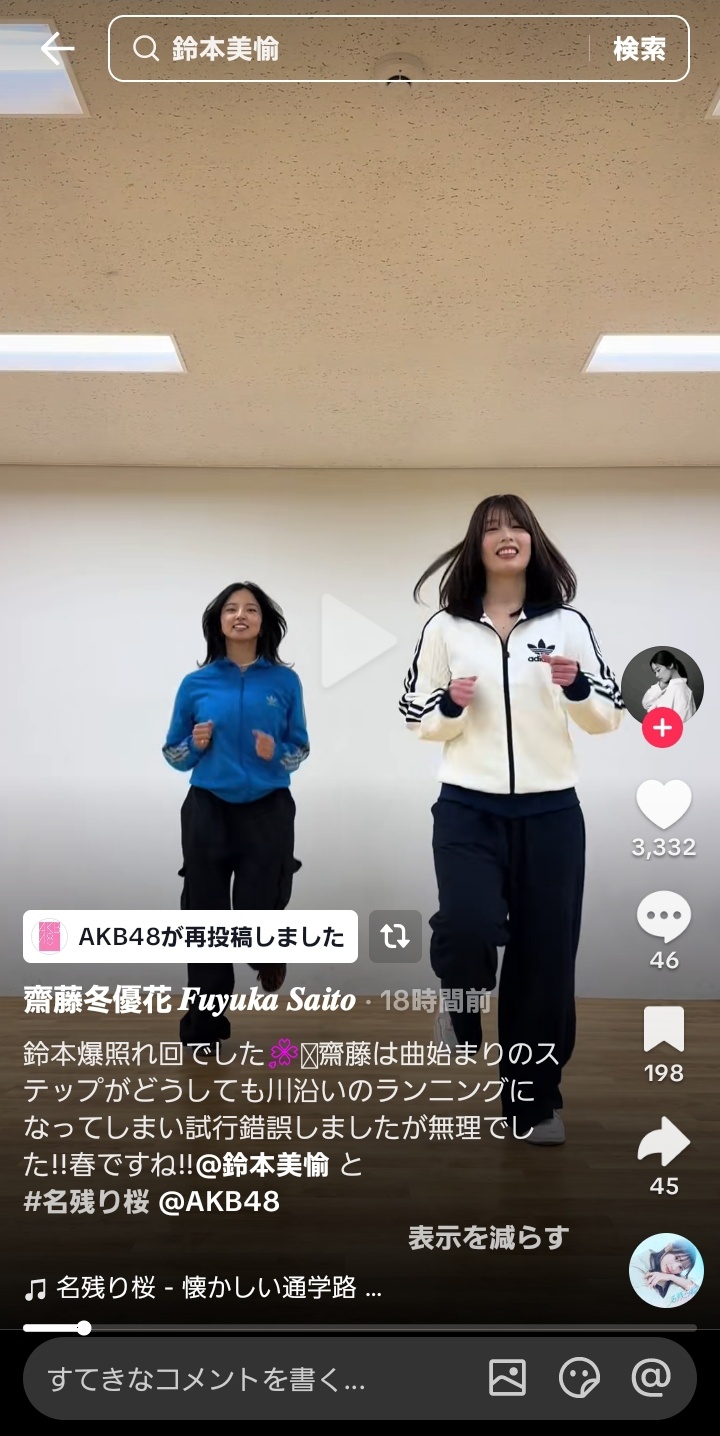Attach an image to the comment

(507, 1379)
